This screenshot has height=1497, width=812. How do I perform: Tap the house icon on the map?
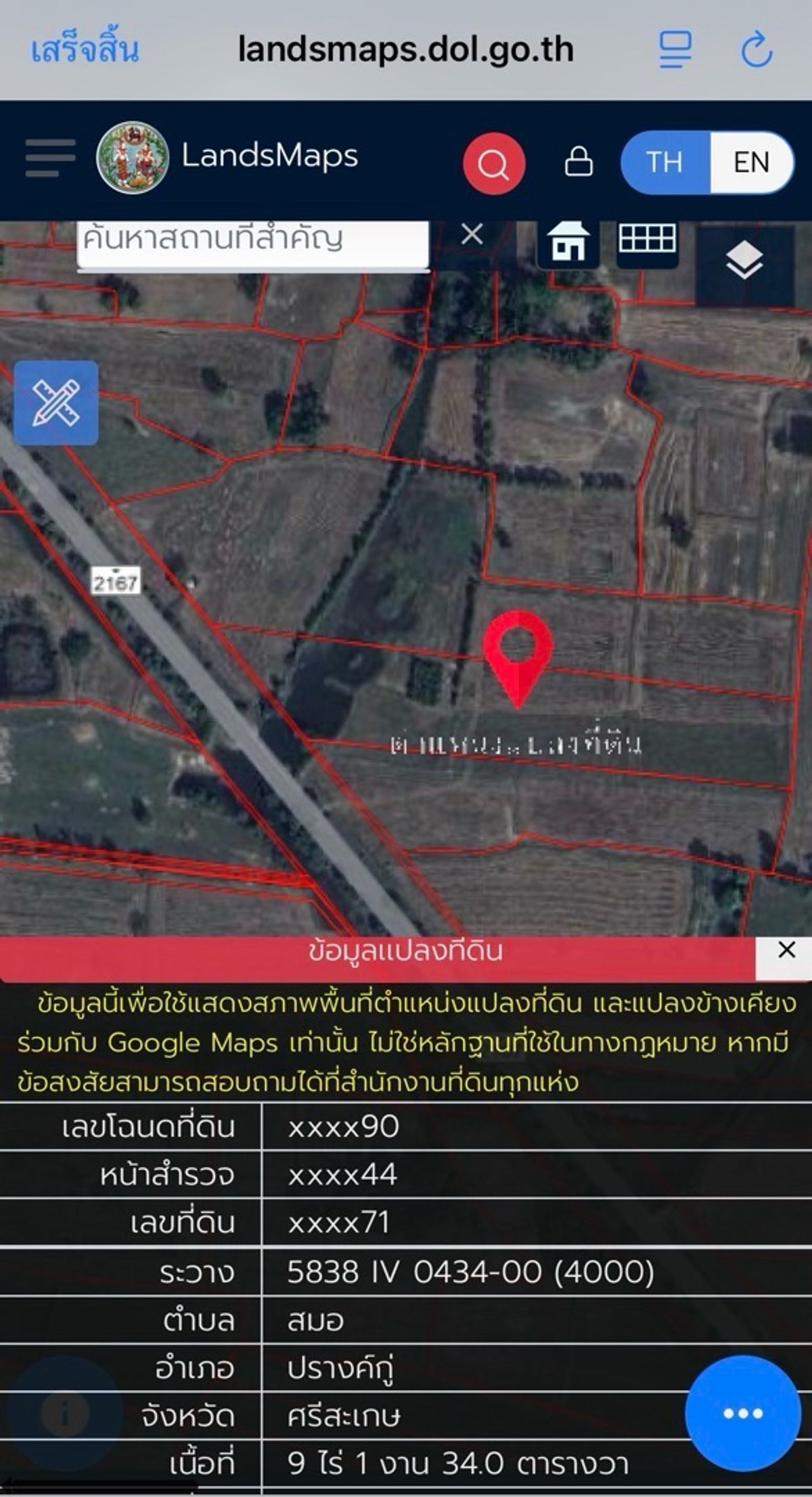568,241
